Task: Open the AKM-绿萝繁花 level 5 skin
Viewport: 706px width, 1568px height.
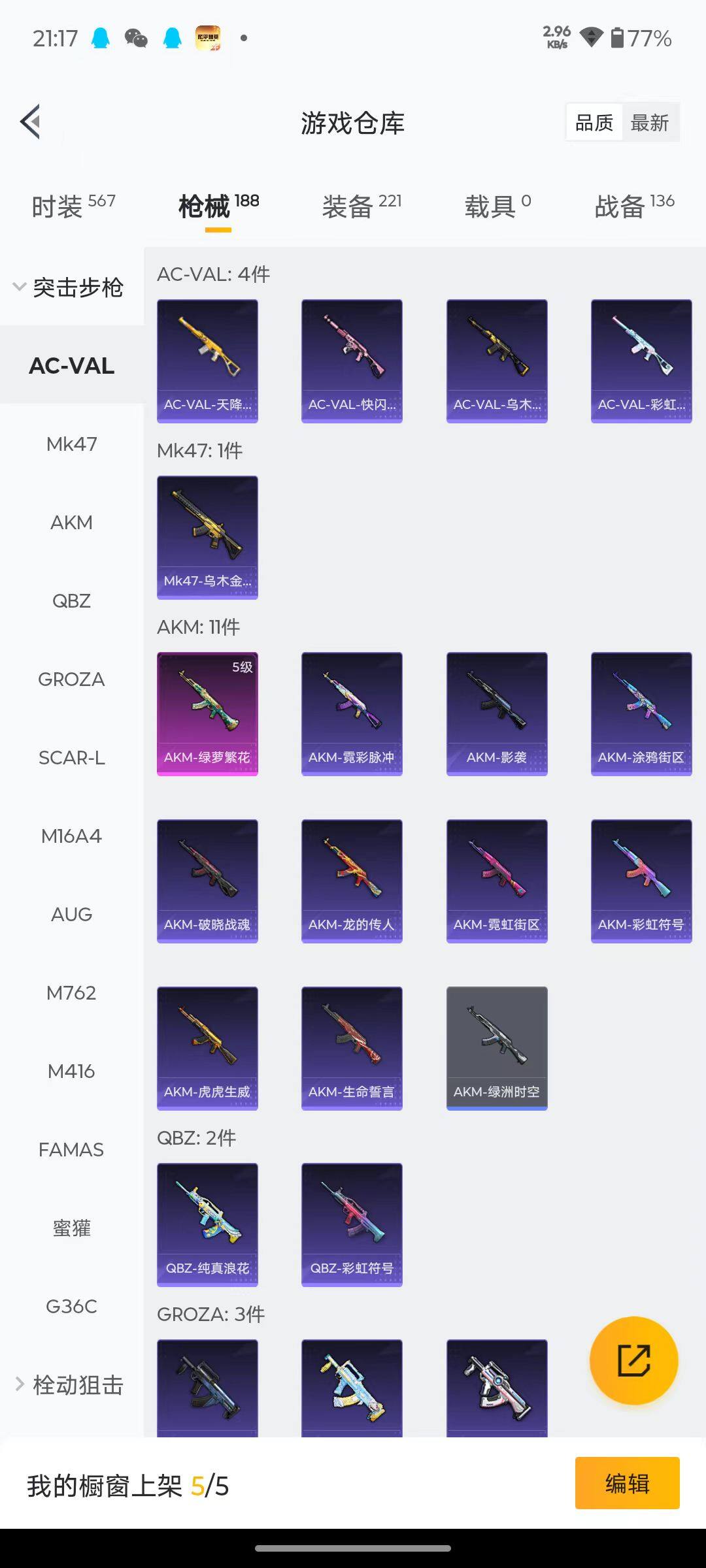Action: 207,714
